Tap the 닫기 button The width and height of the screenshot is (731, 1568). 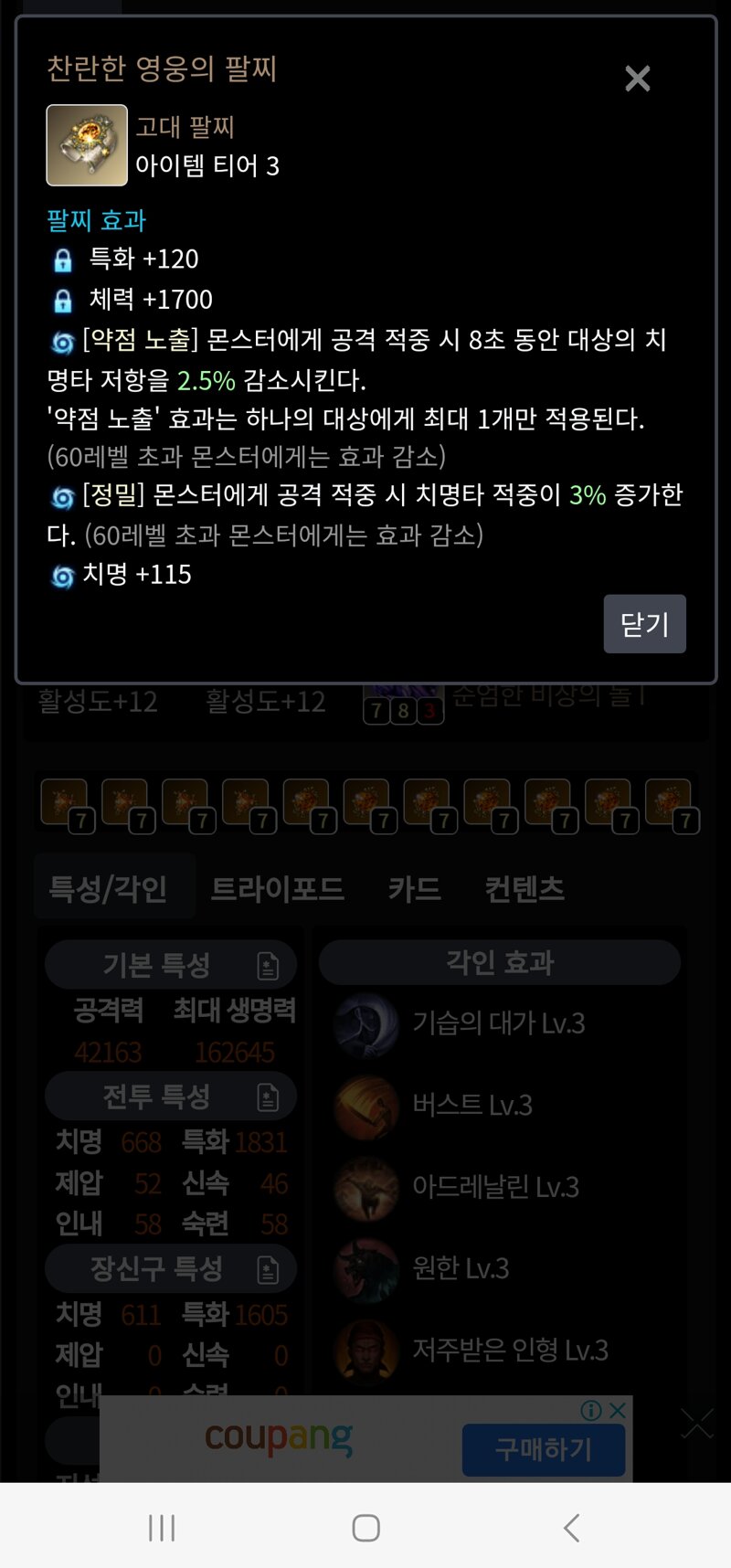coord(644,624)
